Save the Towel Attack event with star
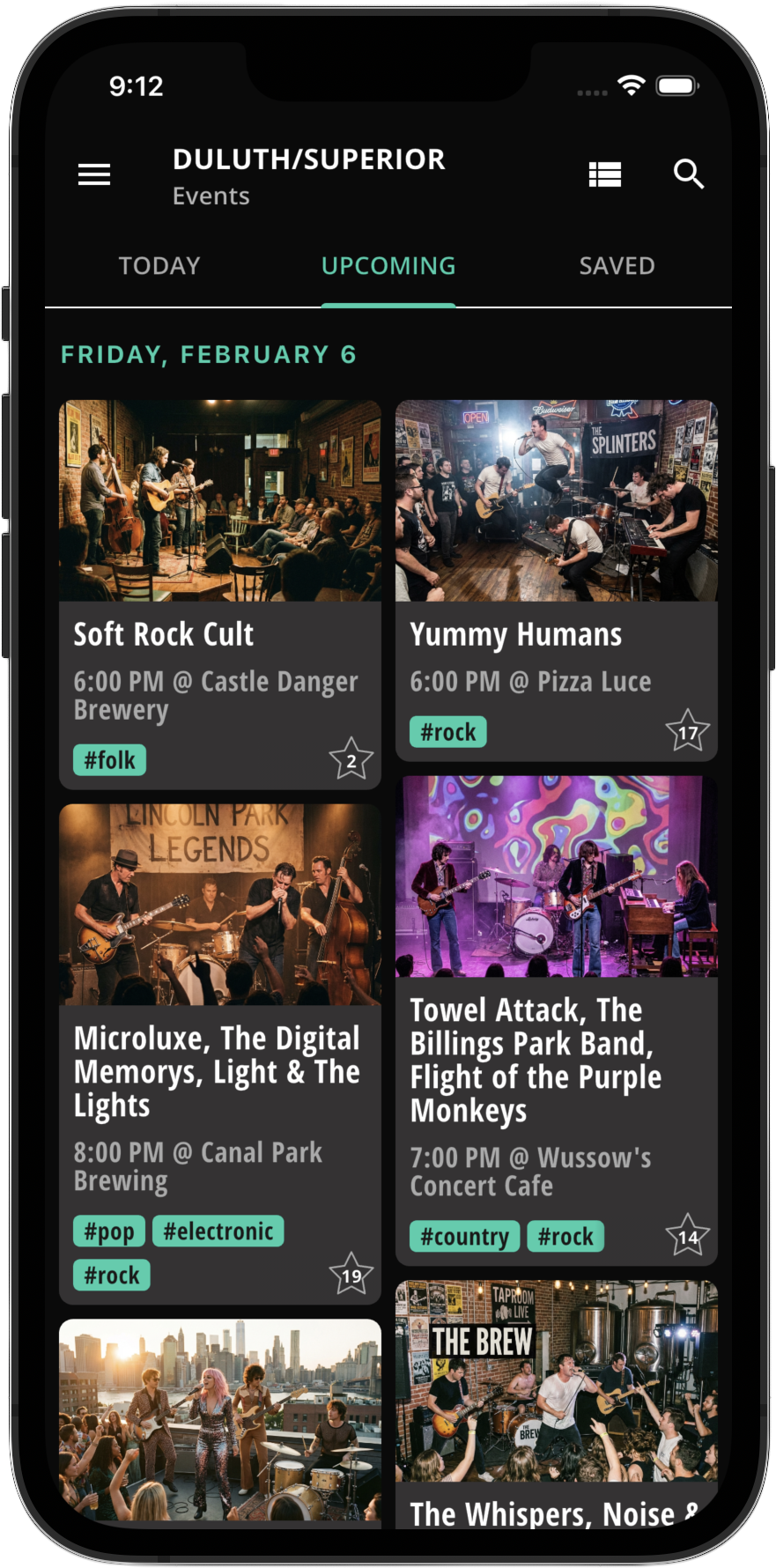 (687, 1237)
